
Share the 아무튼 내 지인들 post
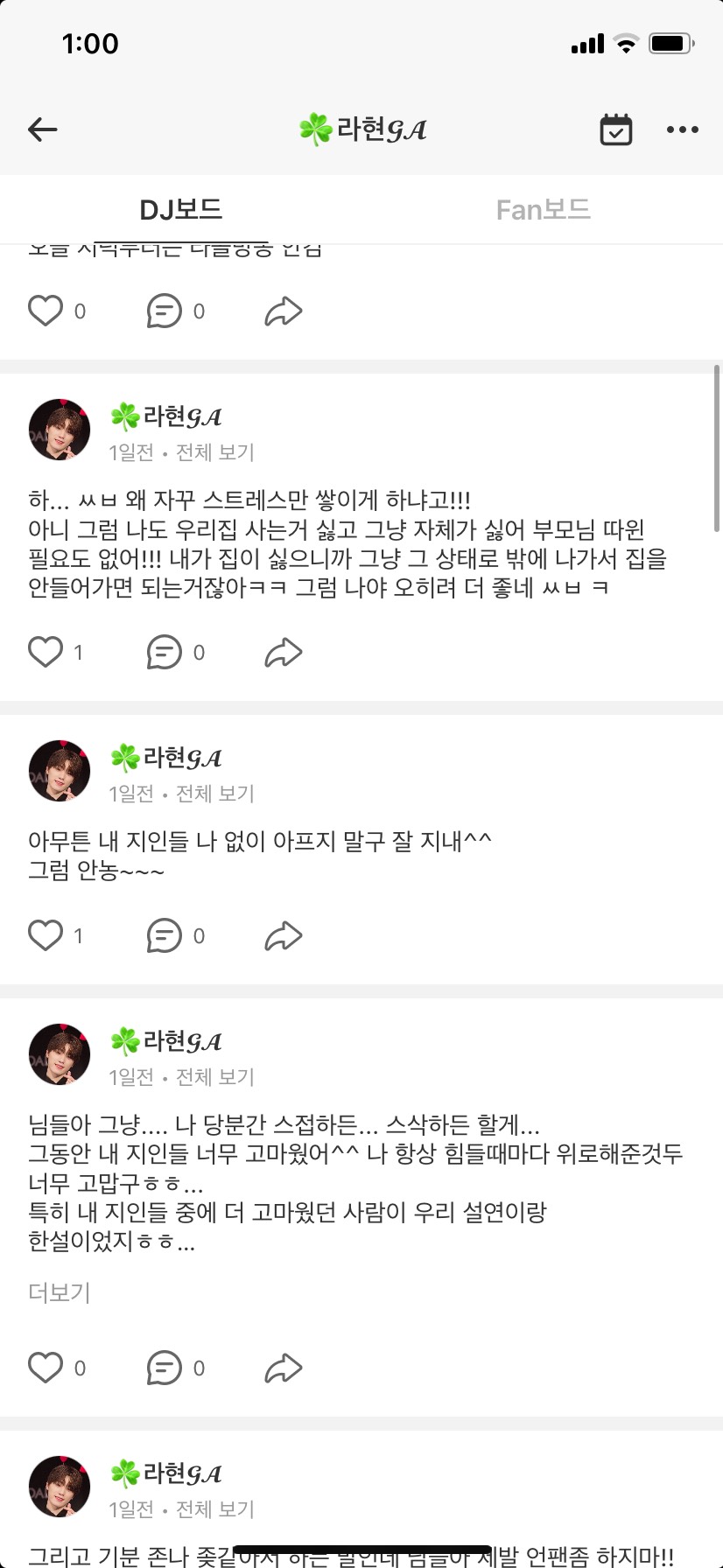coord(284,935)
